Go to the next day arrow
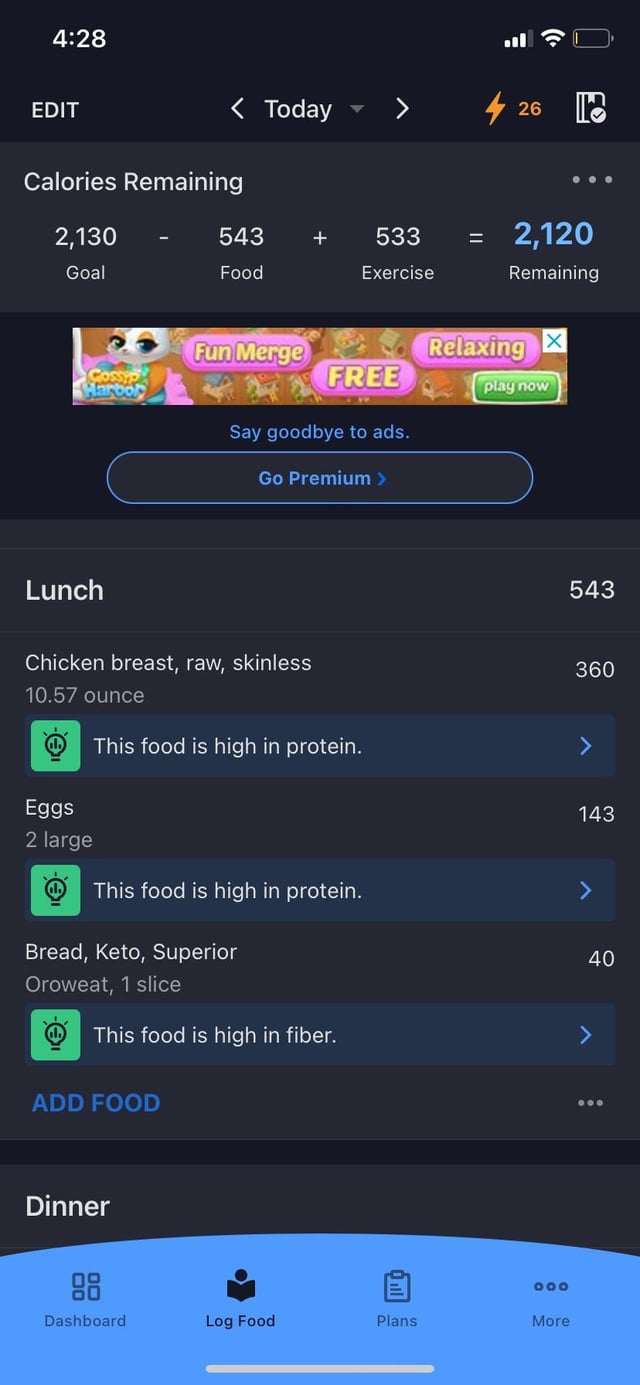 pos(402,108)
